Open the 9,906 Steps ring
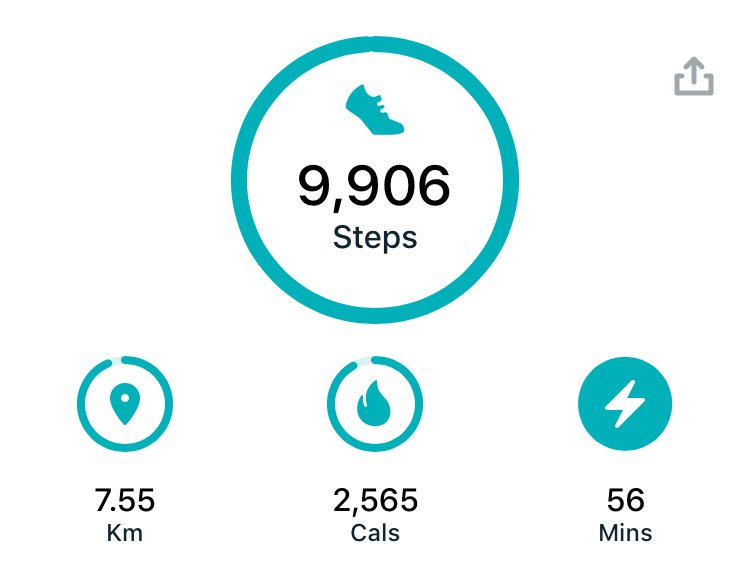The width and height of the screenshot is (740, 562). [374, 181]
